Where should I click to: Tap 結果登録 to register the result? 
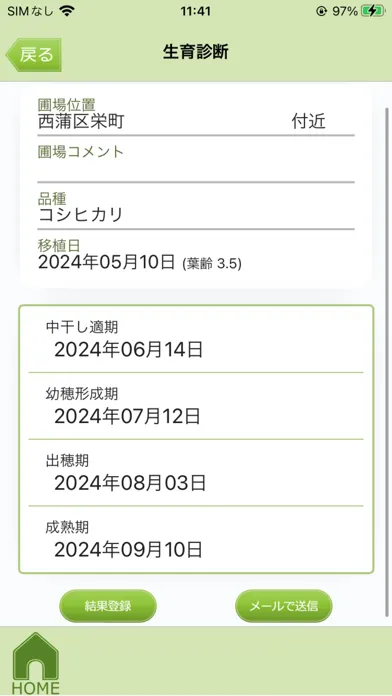click(x=108, y=606)
